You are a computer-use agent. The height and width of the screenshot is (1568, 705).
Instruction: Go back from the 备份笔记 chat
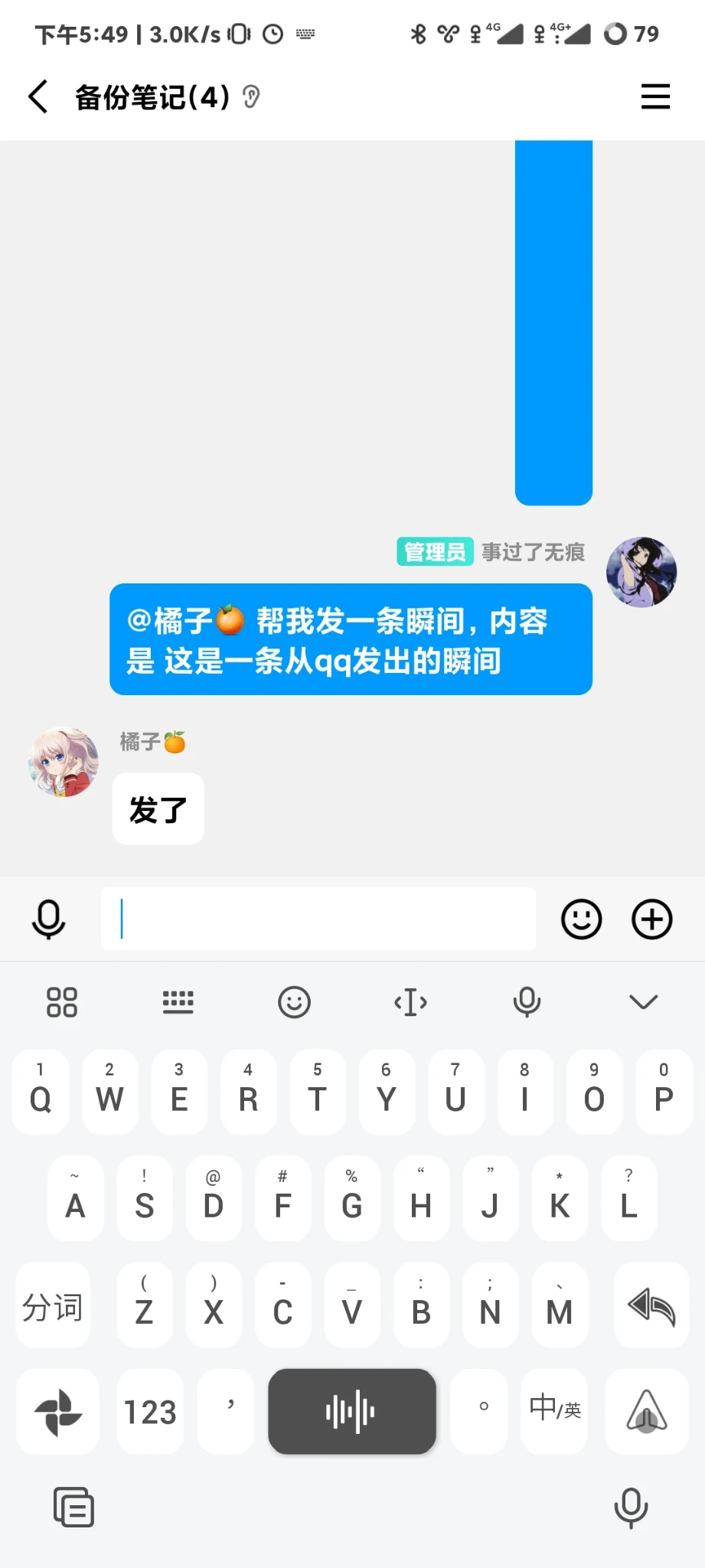click(38, 97)
